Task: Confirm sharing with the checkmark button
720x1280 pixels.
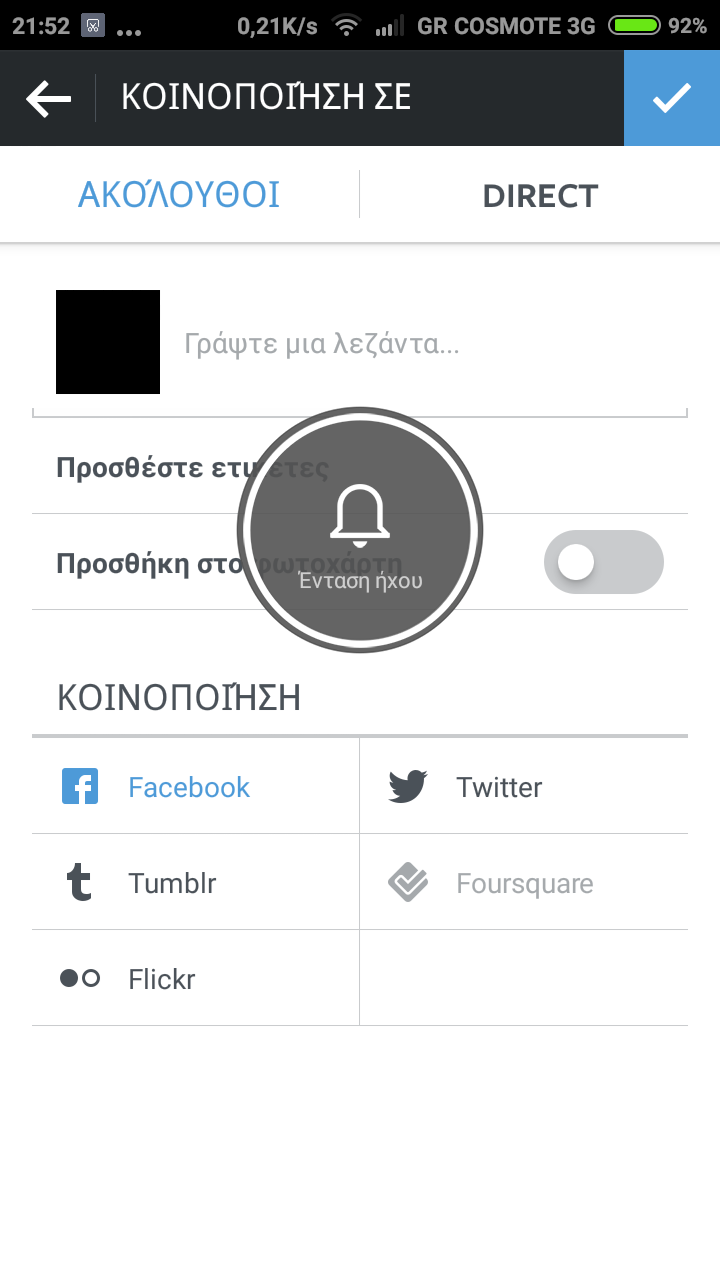Action: click(x=672, y=98)
